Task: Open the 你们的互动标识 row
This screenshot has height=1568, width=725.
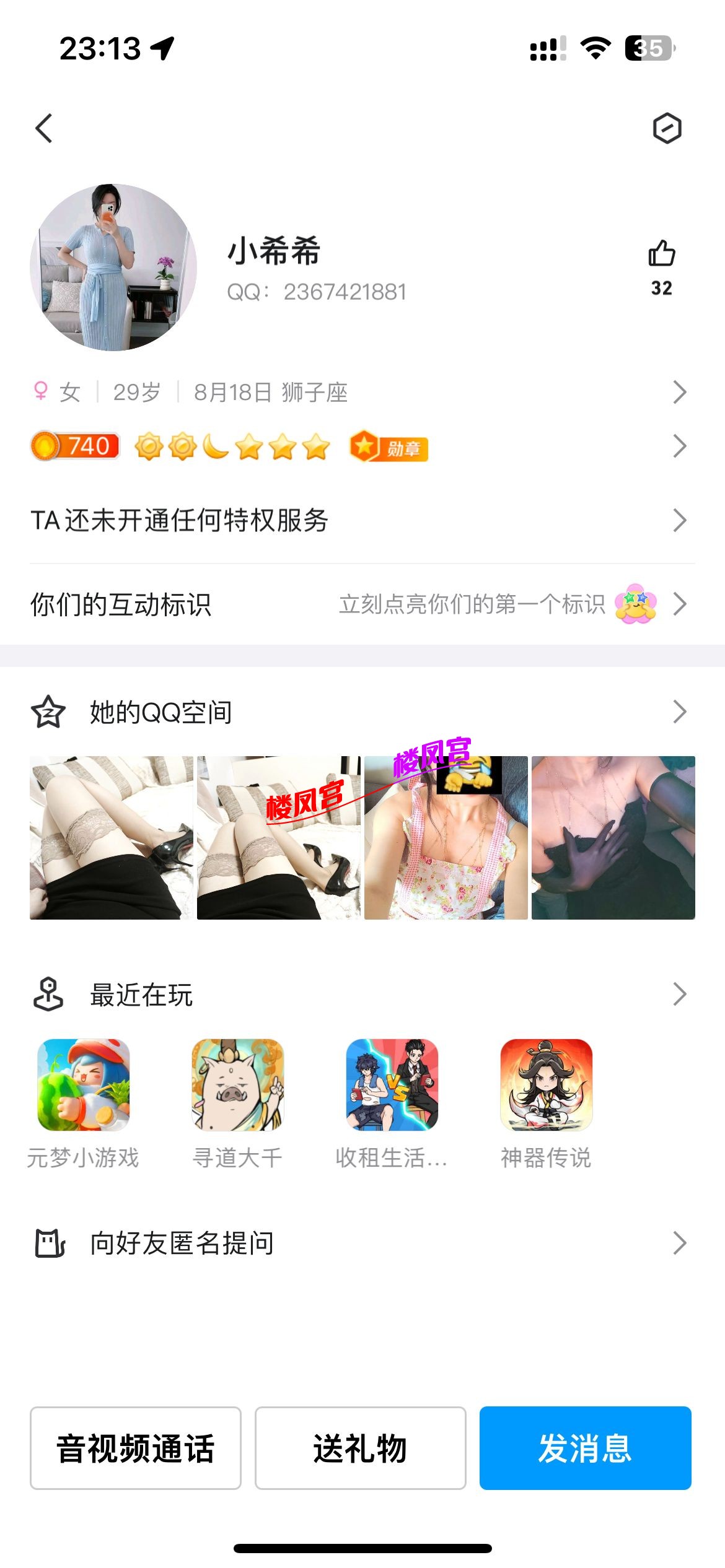Action: pos(359,604)
